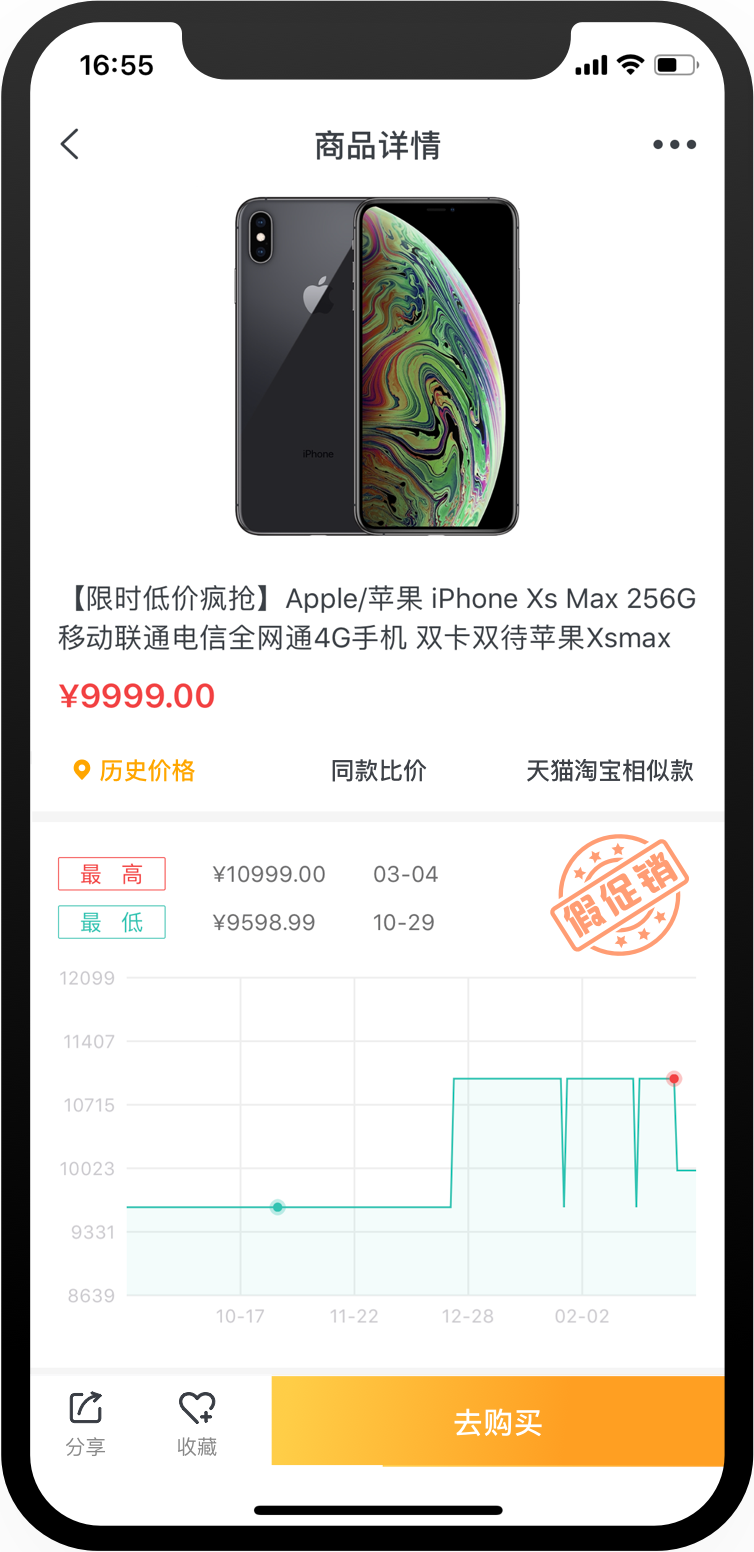Switch to the 同款比价 tab
754x1552 pixels.
click(378, 771)
